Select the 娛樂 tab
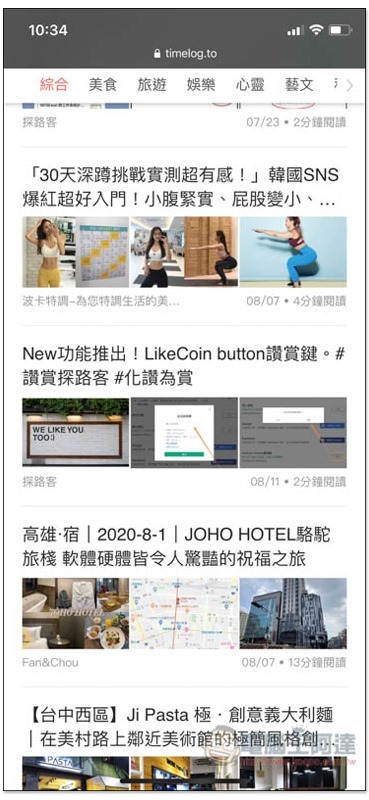Viewport: 369px width, 800px height. click(201, 85)
